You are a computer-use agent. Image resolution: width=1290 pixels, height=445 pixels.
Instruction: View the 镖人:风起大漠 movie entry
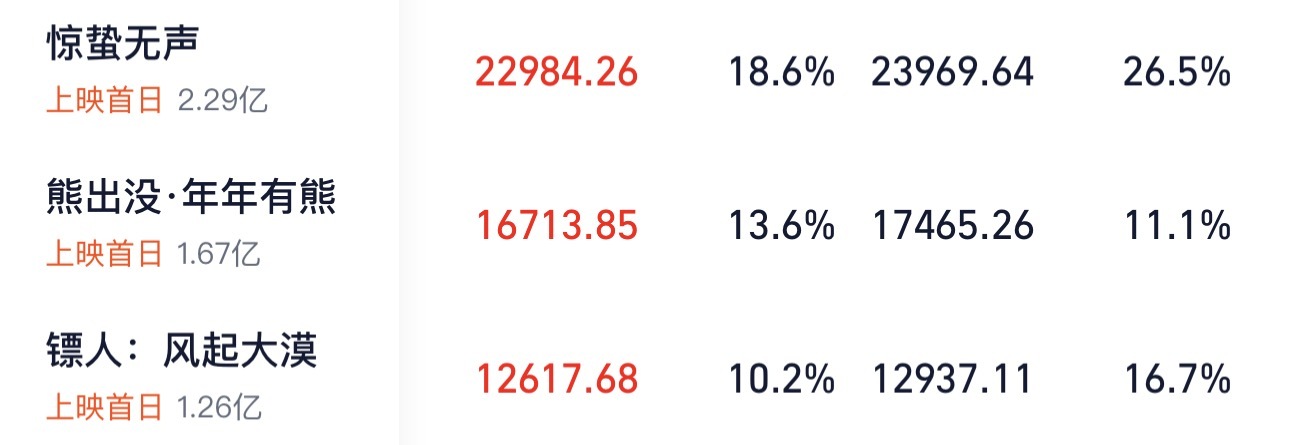181,353
